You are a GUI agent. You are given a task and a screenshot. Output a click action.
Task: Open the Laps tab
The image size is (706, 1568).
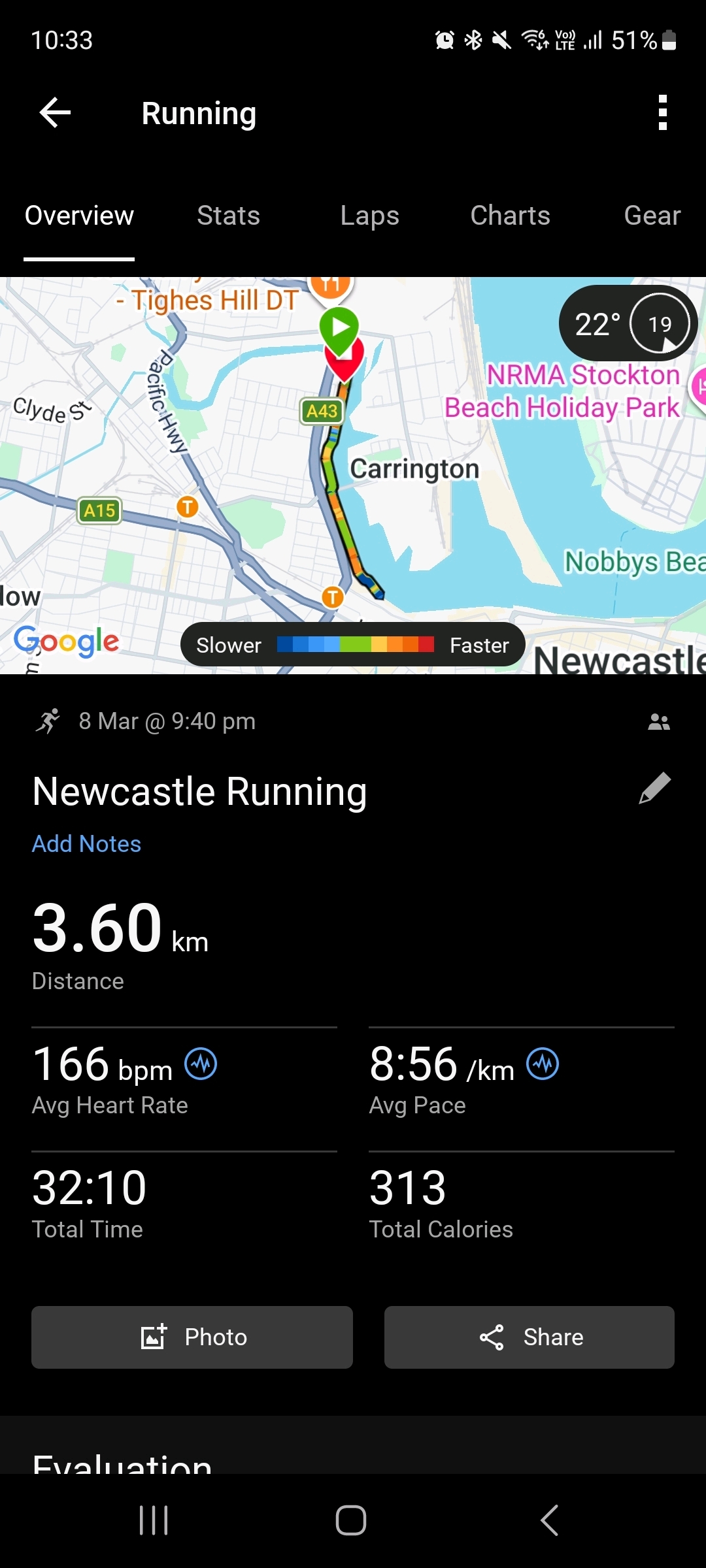tap(369, 216)
